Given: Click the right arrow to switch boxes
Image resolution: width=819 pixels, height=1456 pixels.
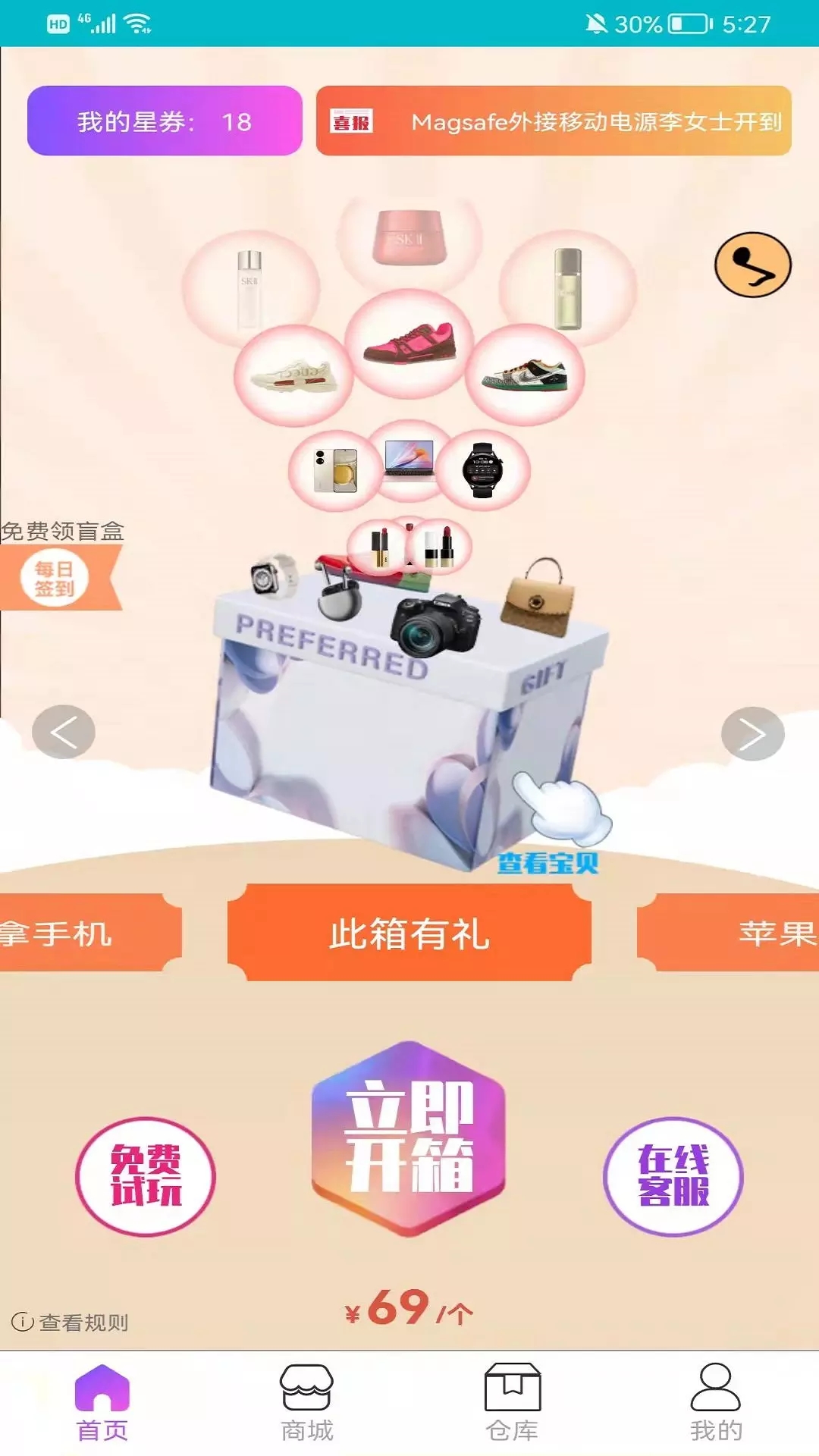Looking at the screenshot, I should pyautogui.click(x=755, y=732).
